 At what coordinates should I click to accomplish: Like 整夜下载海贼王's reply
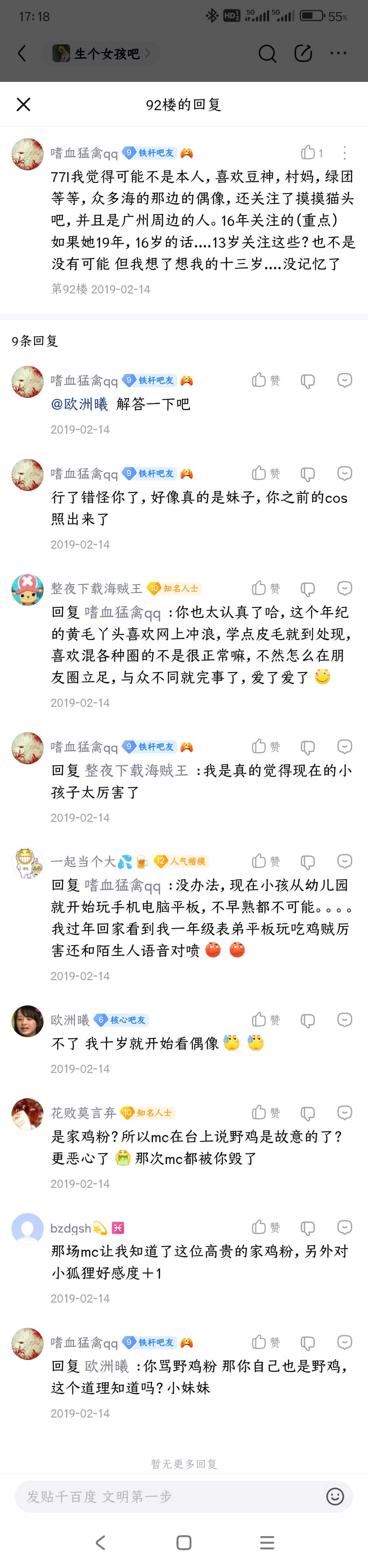tap(260, 587)
